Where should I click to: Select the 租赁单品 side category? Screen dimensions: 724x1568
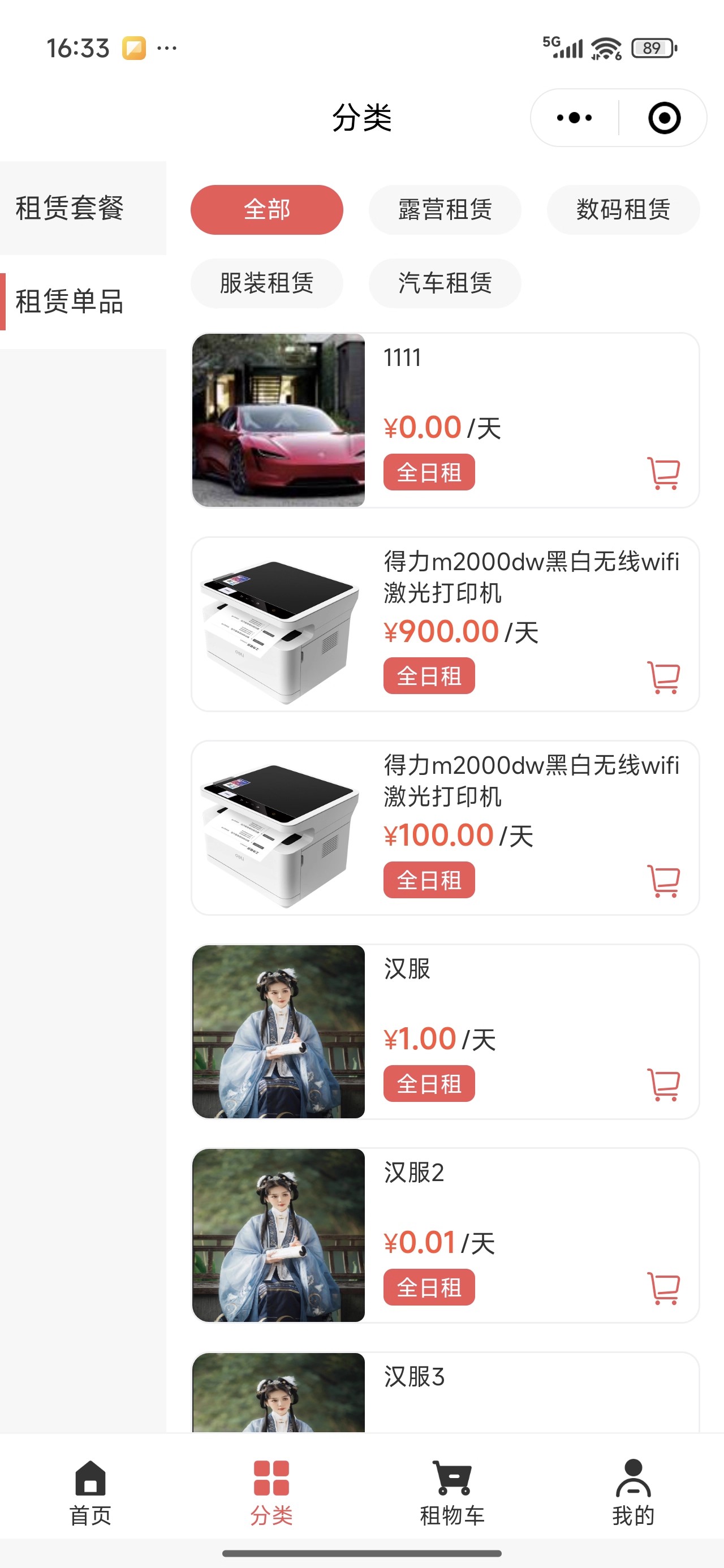coord(70,302)
